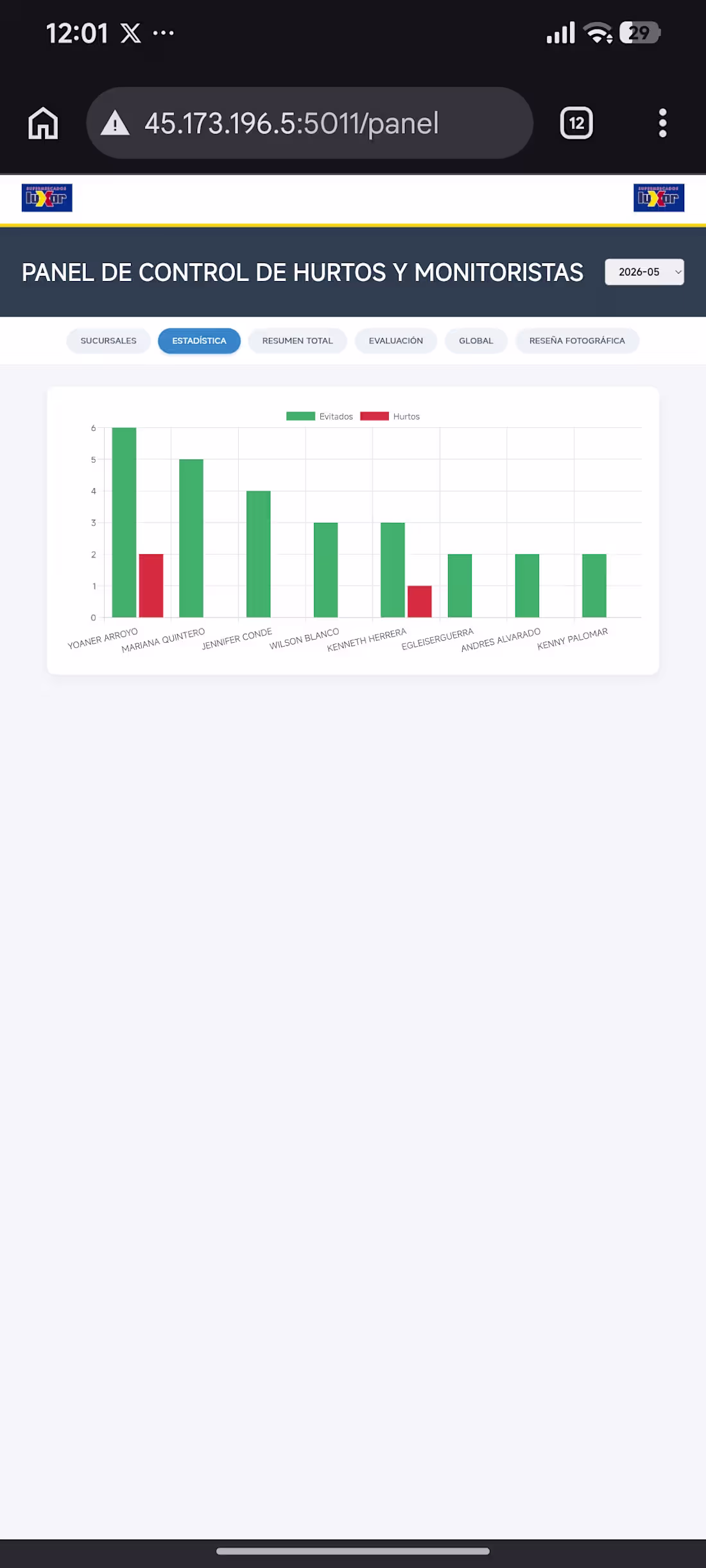The width and height of the screenshot is (706, 1568).
Task: Expand the 2026-05 month dropdown
Action: pos(644,272)
